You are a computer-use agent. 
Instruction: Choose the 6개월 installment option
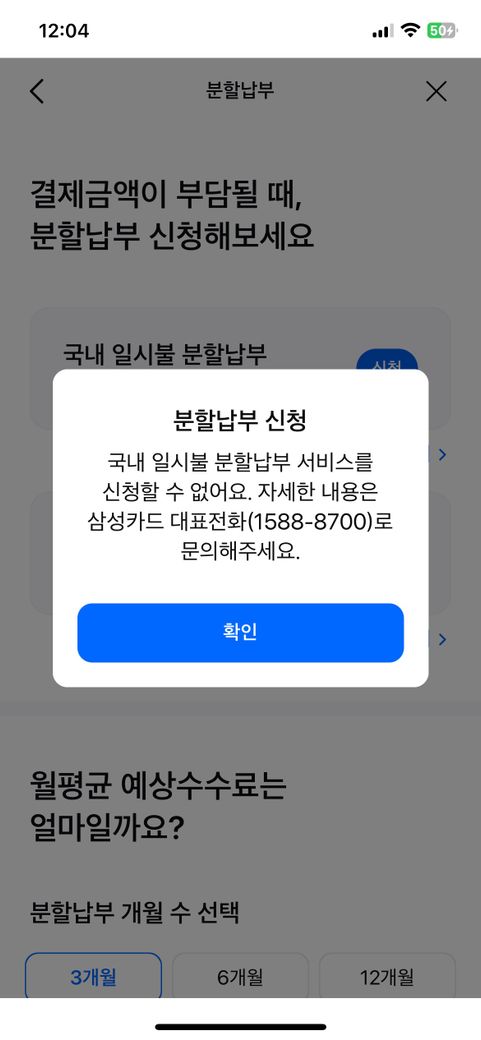[240, 976]
